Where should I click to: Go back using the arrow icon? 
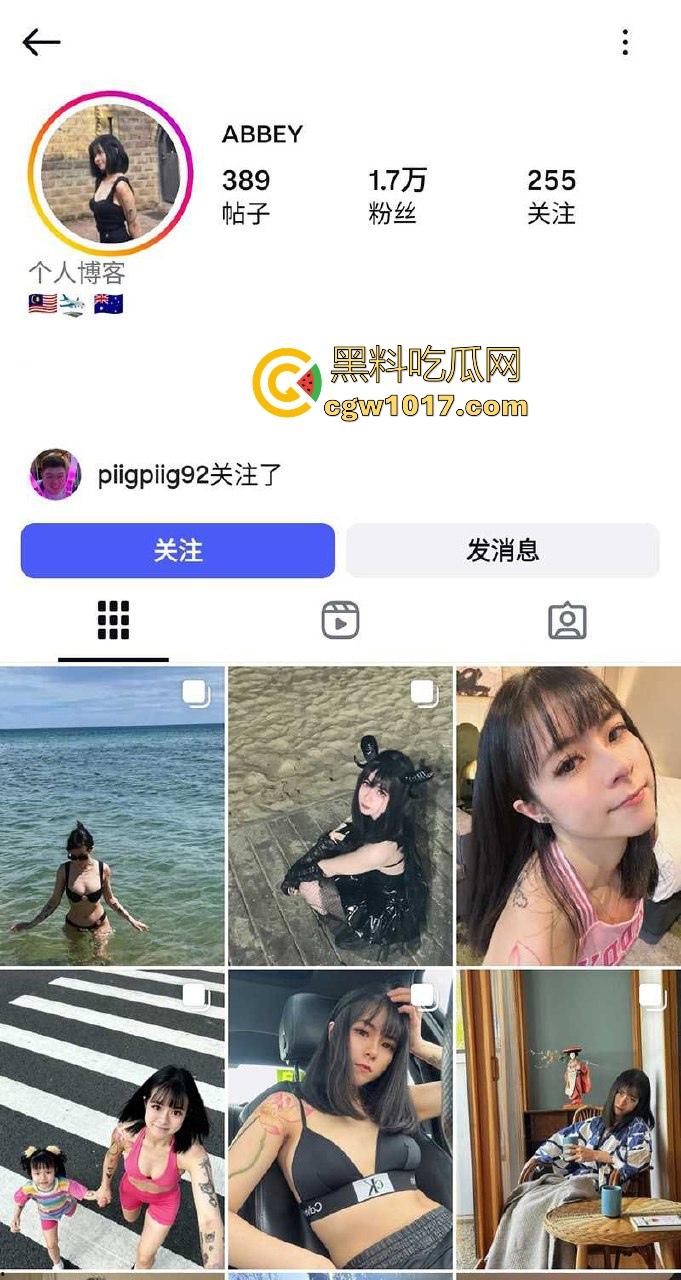(41, 42)
